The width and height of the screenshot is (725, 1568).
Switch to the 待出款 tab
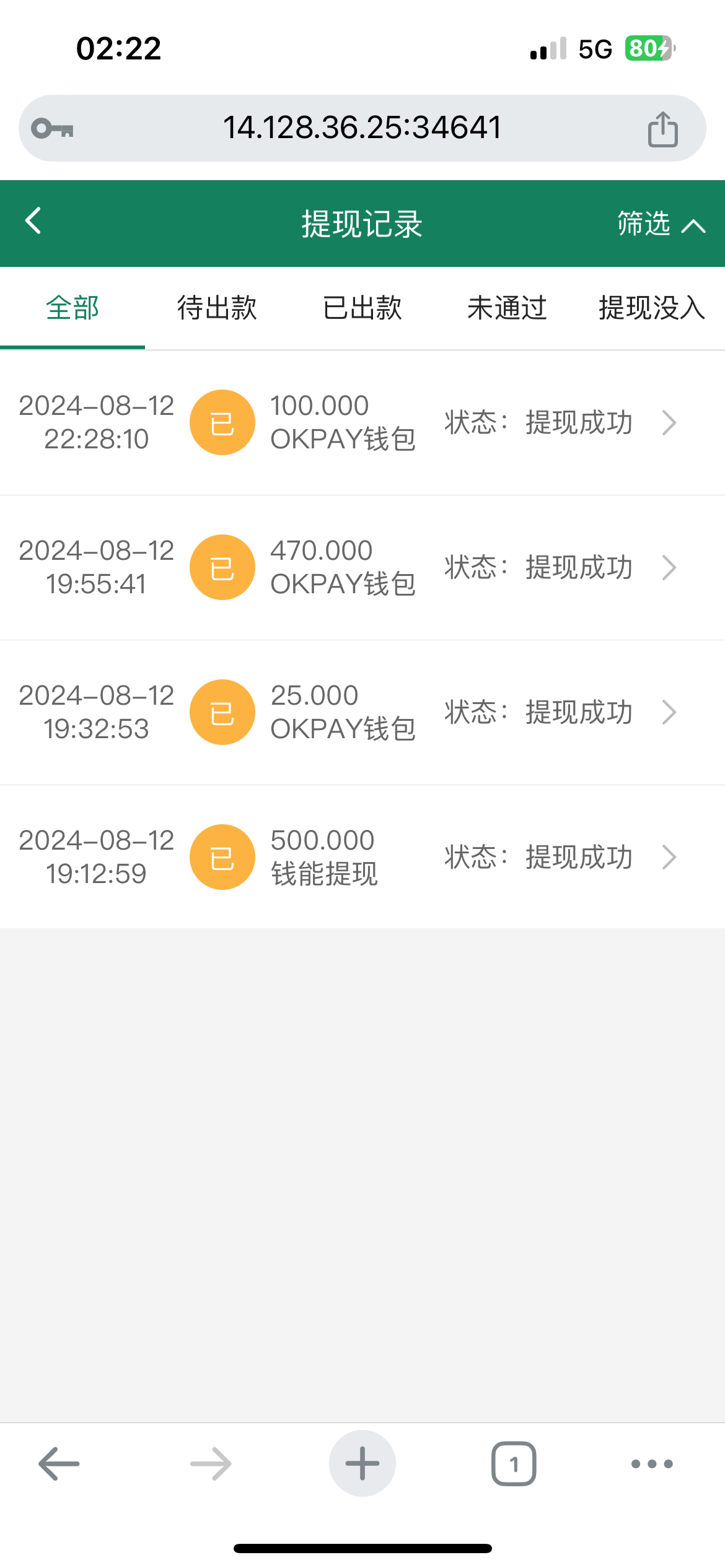click(x=217, y=308)
